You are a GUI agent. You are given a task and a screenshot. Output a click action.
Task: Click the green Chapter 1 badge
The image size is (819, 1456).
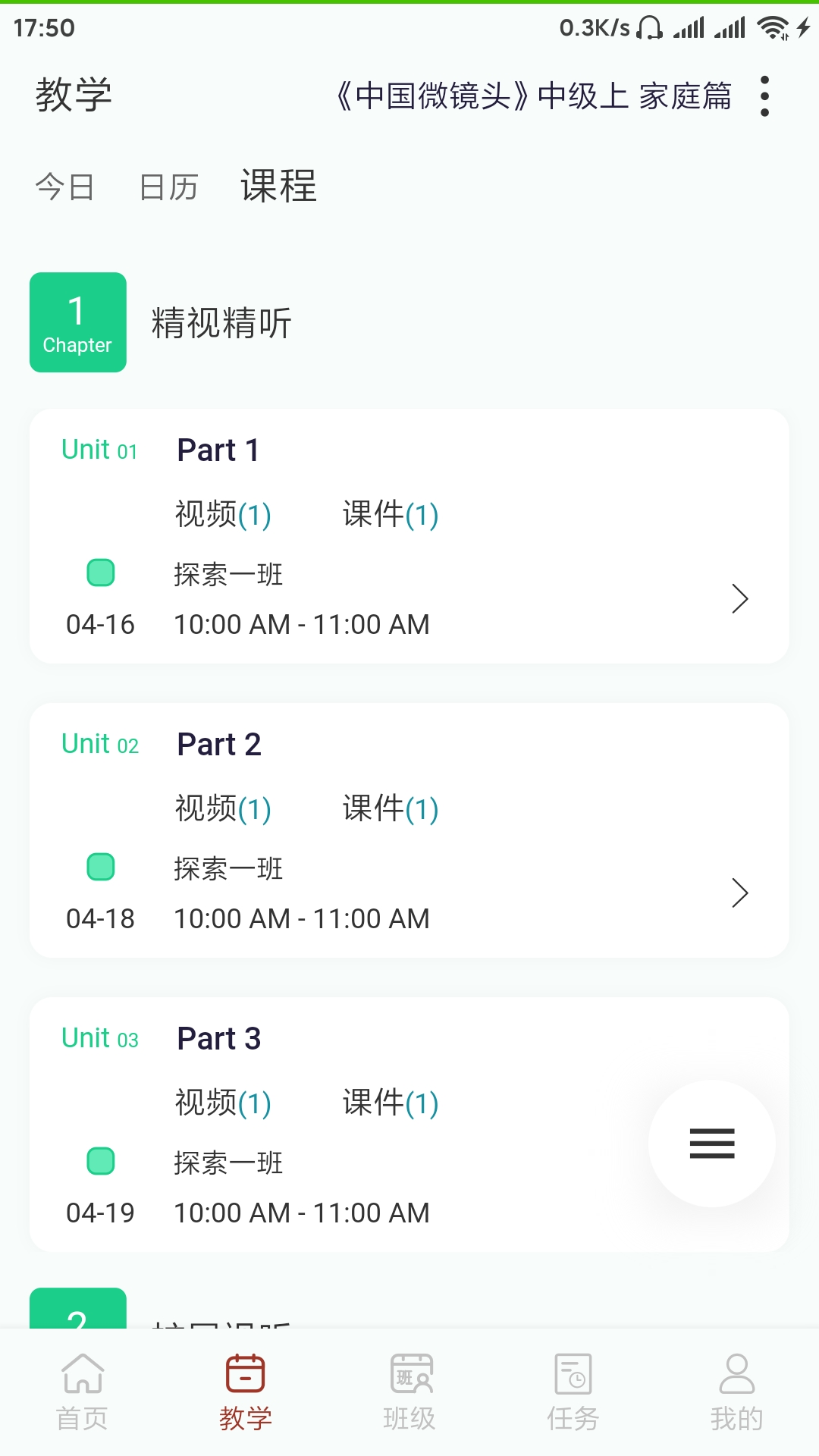(77, 322)
